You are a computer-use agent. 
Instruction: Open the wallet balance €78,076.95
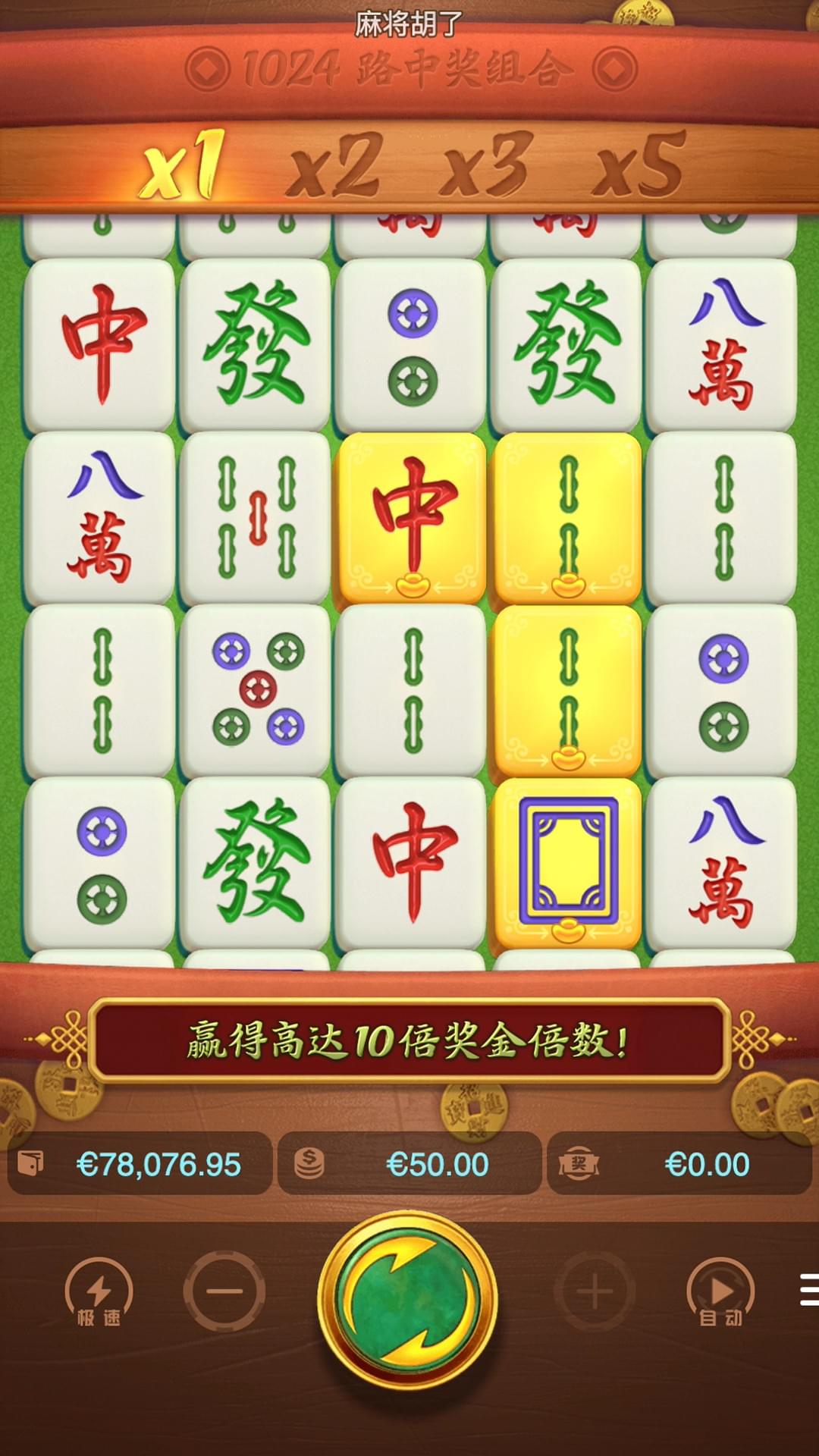coord(140,1164)
